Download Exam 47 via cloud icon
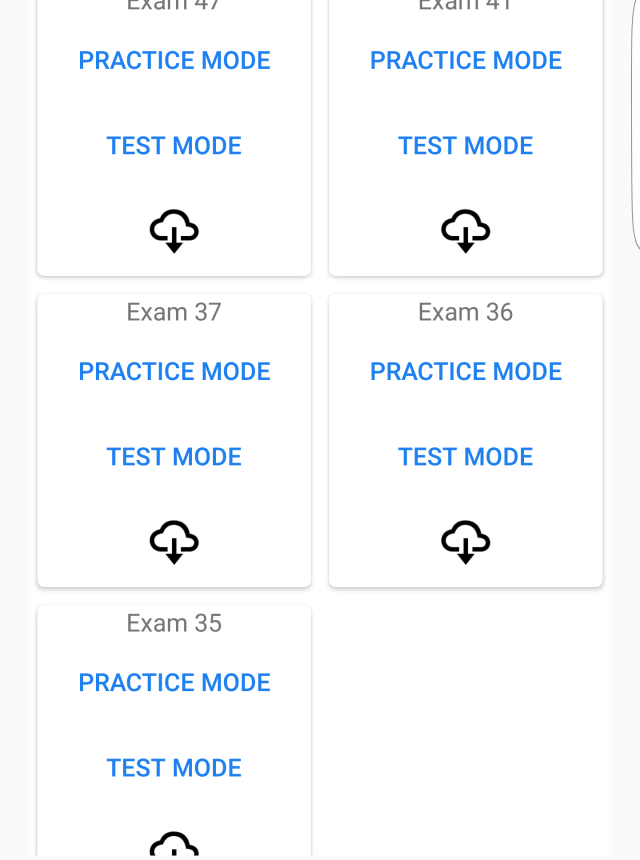The image size is (640, 860). pos(174,231)
